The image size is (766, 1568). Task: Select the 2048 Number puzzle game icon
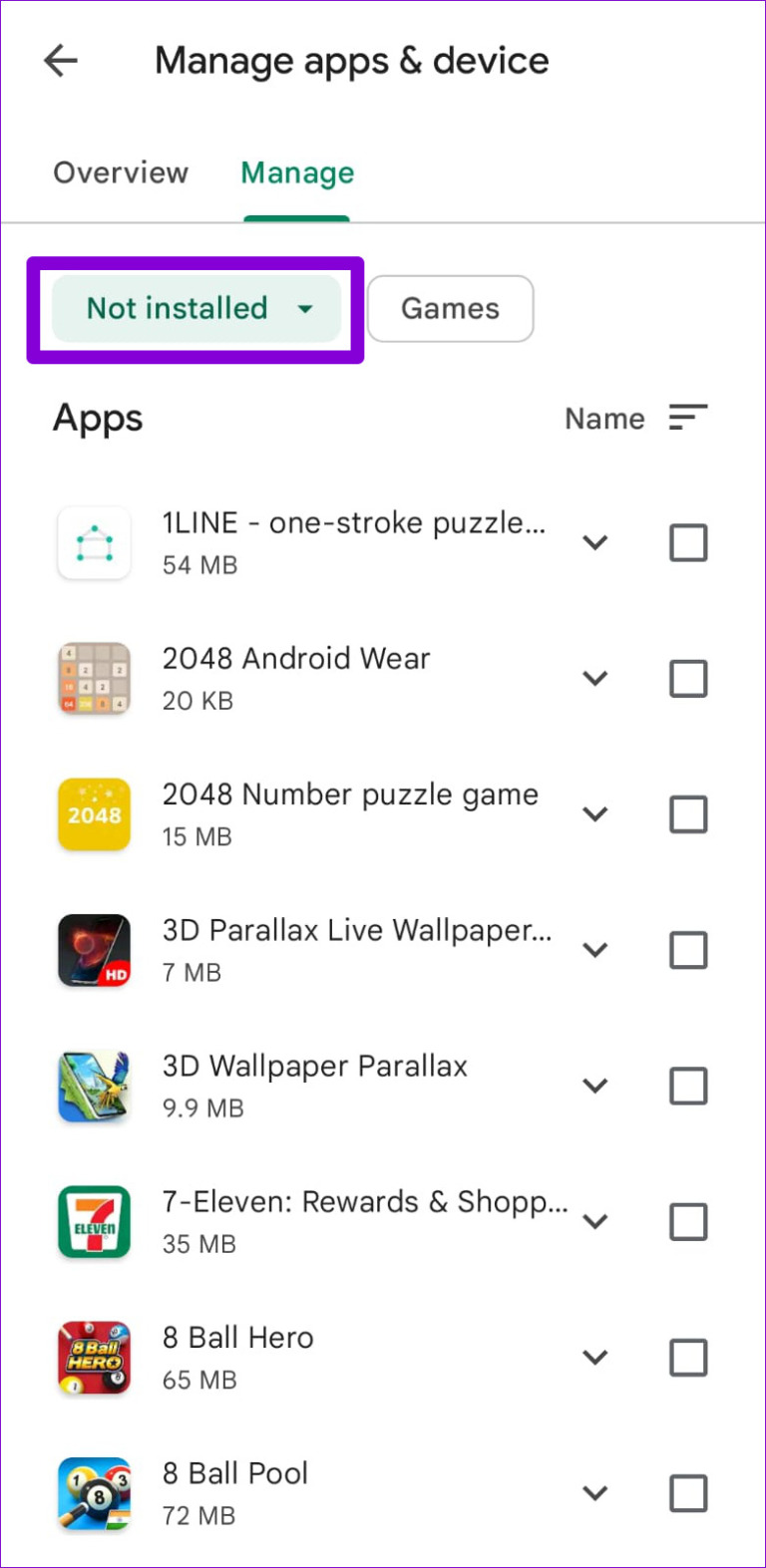93,813
